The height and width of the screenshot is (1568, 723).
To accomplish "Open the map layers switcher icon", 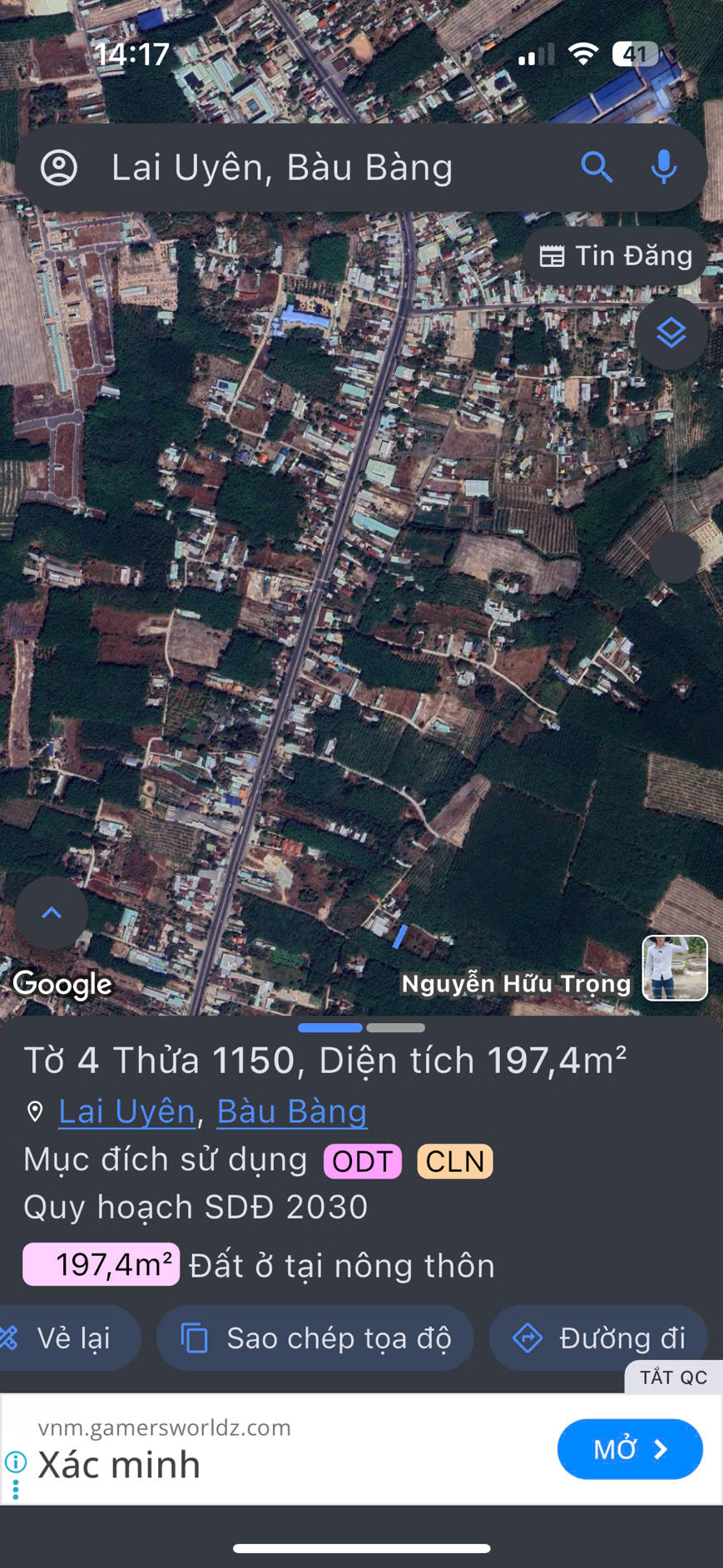I will coord(671,333).
